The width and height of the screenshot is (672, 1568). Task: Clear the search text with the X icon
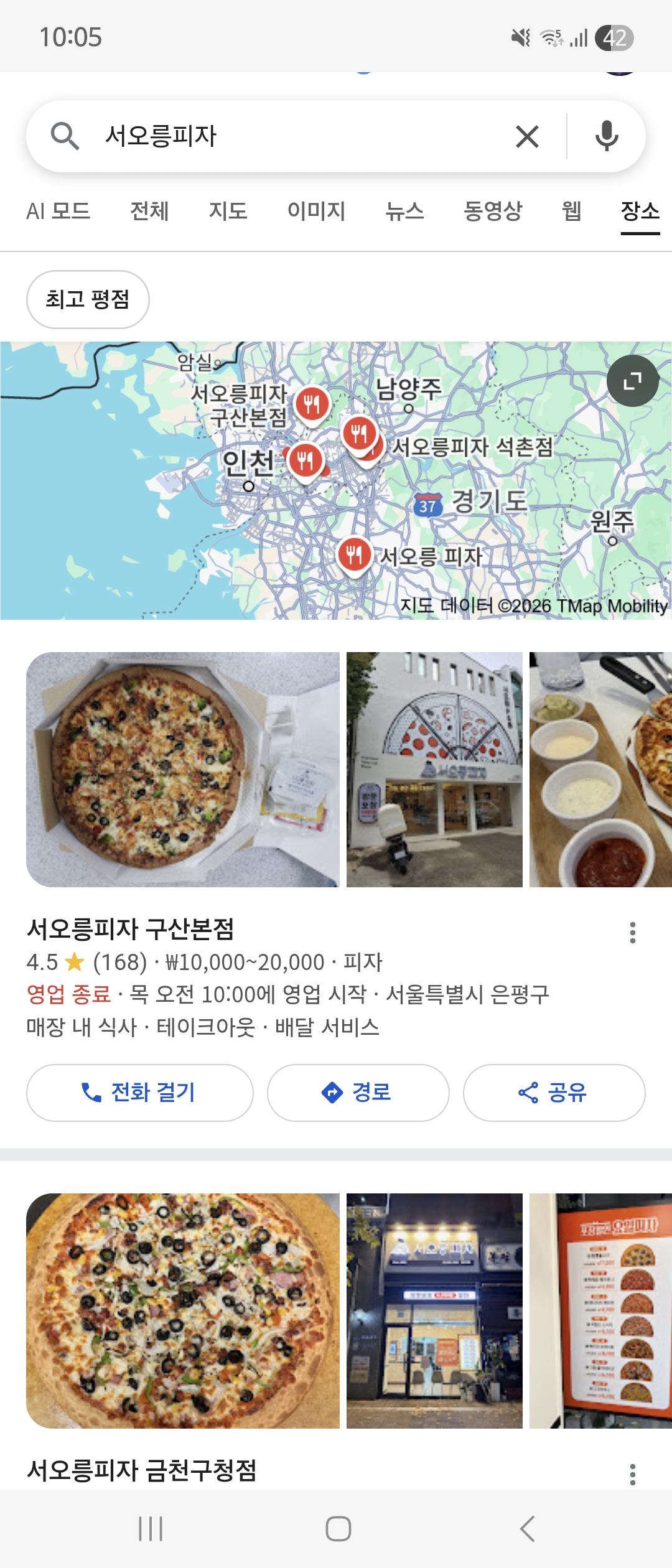527,136
